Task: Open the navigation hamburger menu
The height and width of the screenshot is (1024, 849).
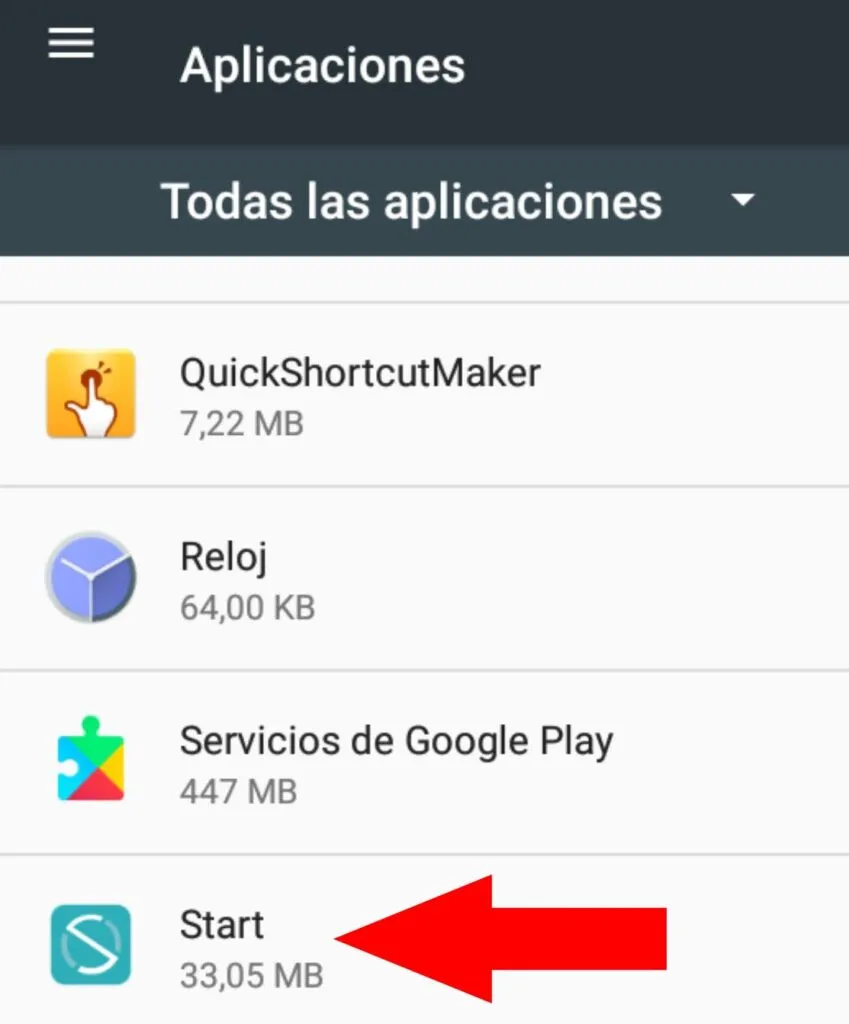Action: tap(70, 44)
